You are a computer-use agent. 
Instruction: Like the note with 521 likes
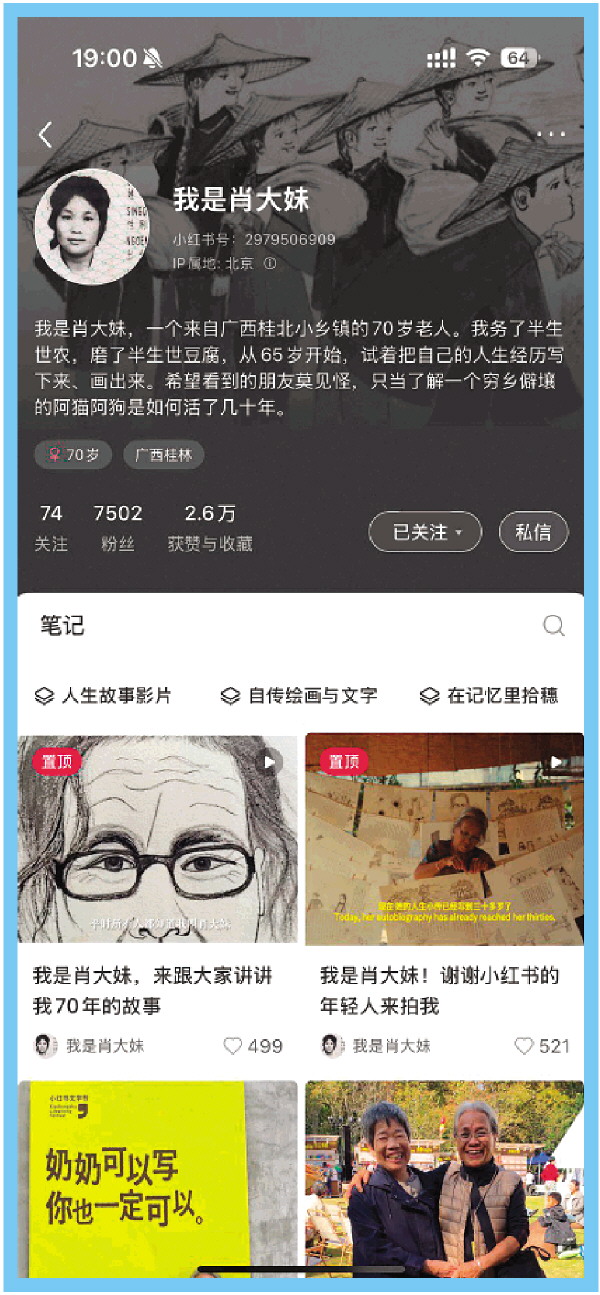point(525,1046)
